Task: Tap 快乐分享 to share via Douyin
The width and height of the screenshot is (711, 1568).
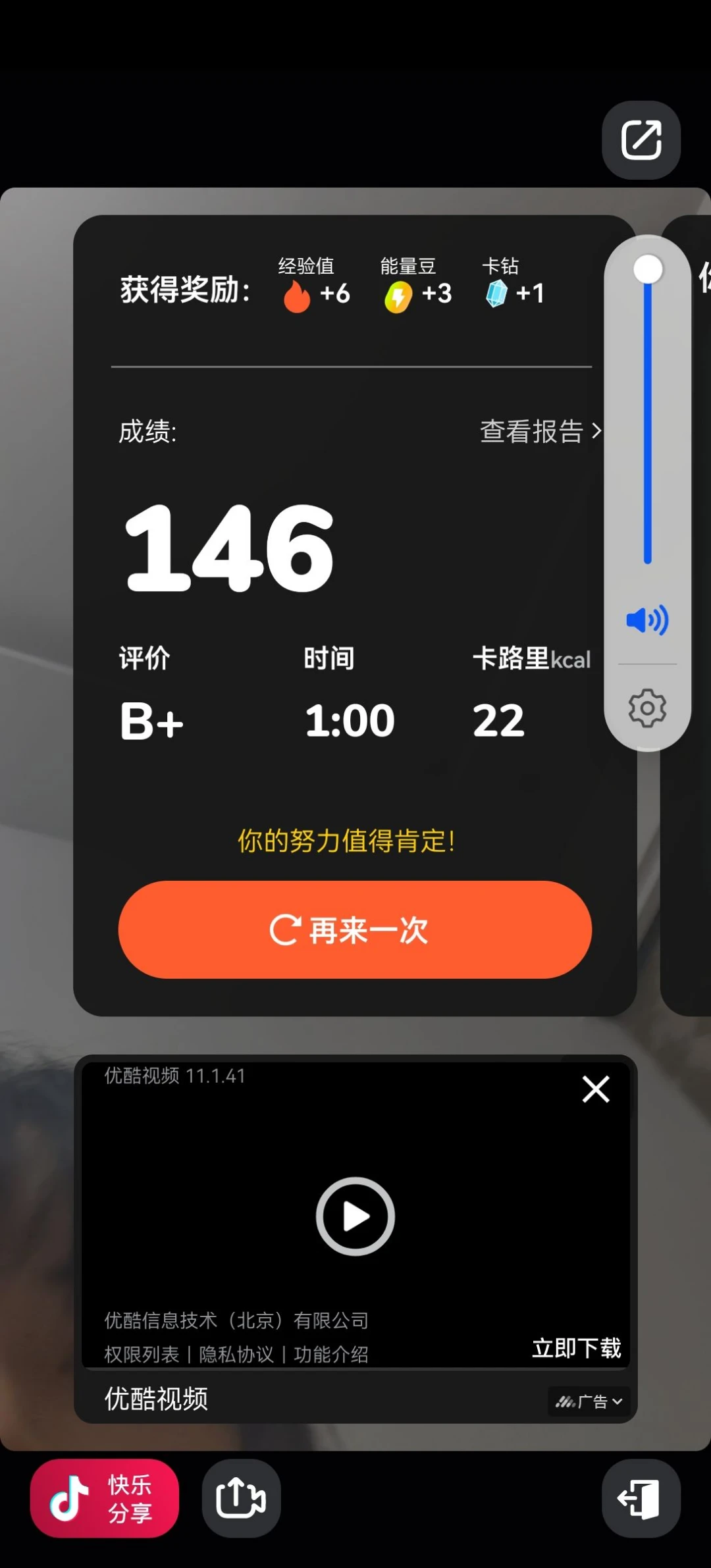Action: [105, 1498]
